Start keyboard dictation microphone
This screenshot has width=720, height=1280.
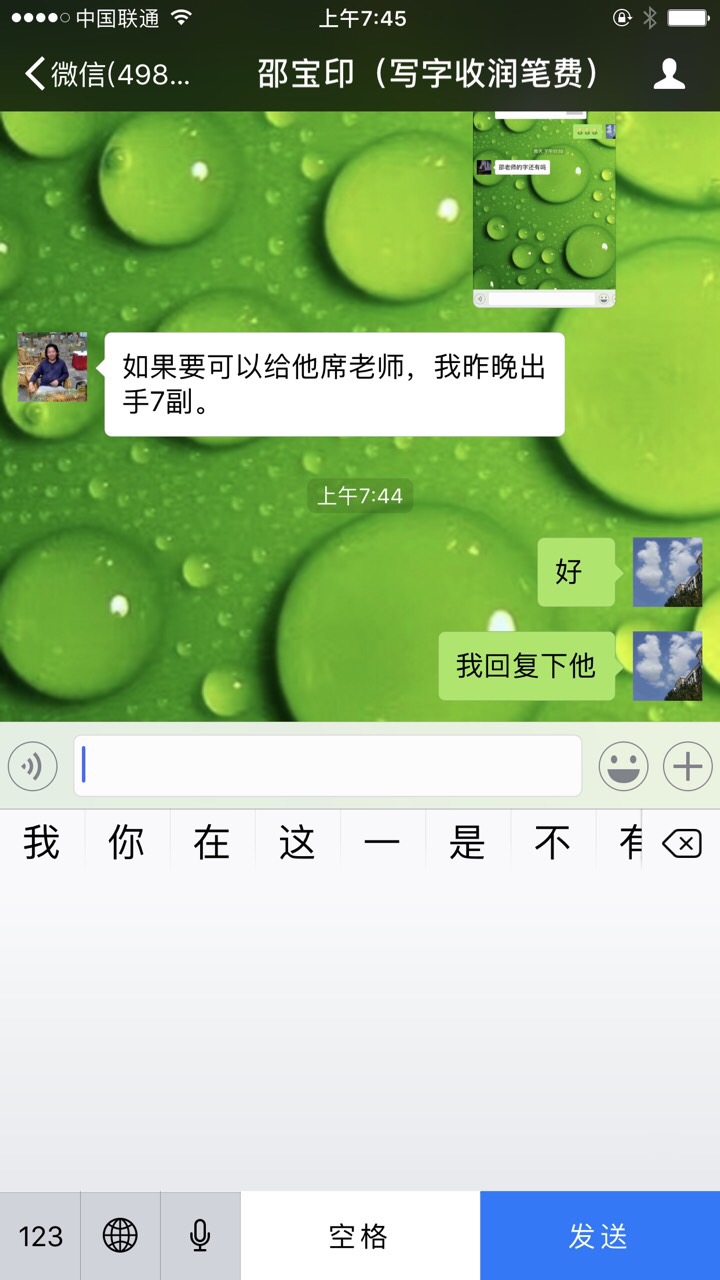200,1236
